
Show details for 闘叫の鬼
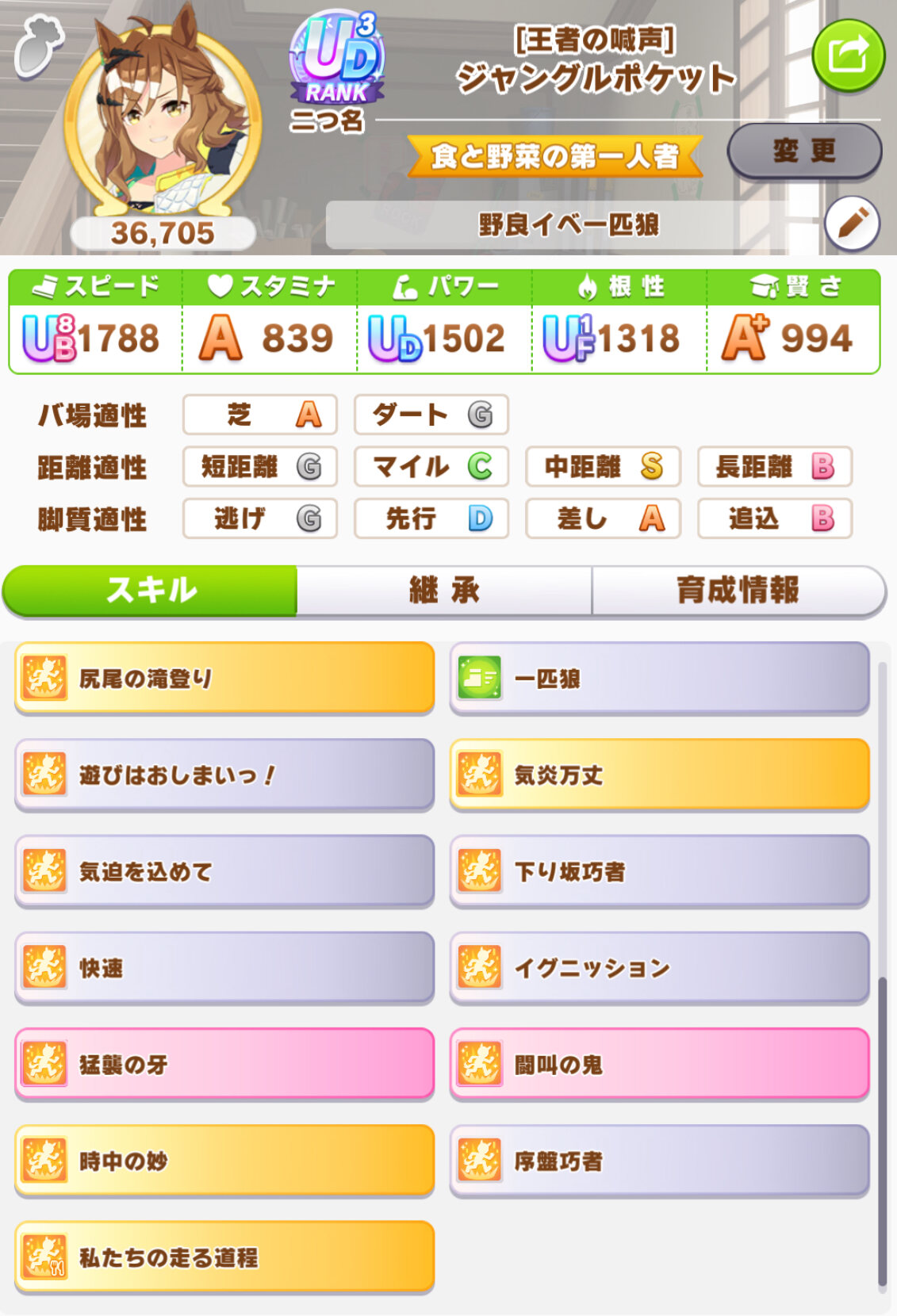660,1064
